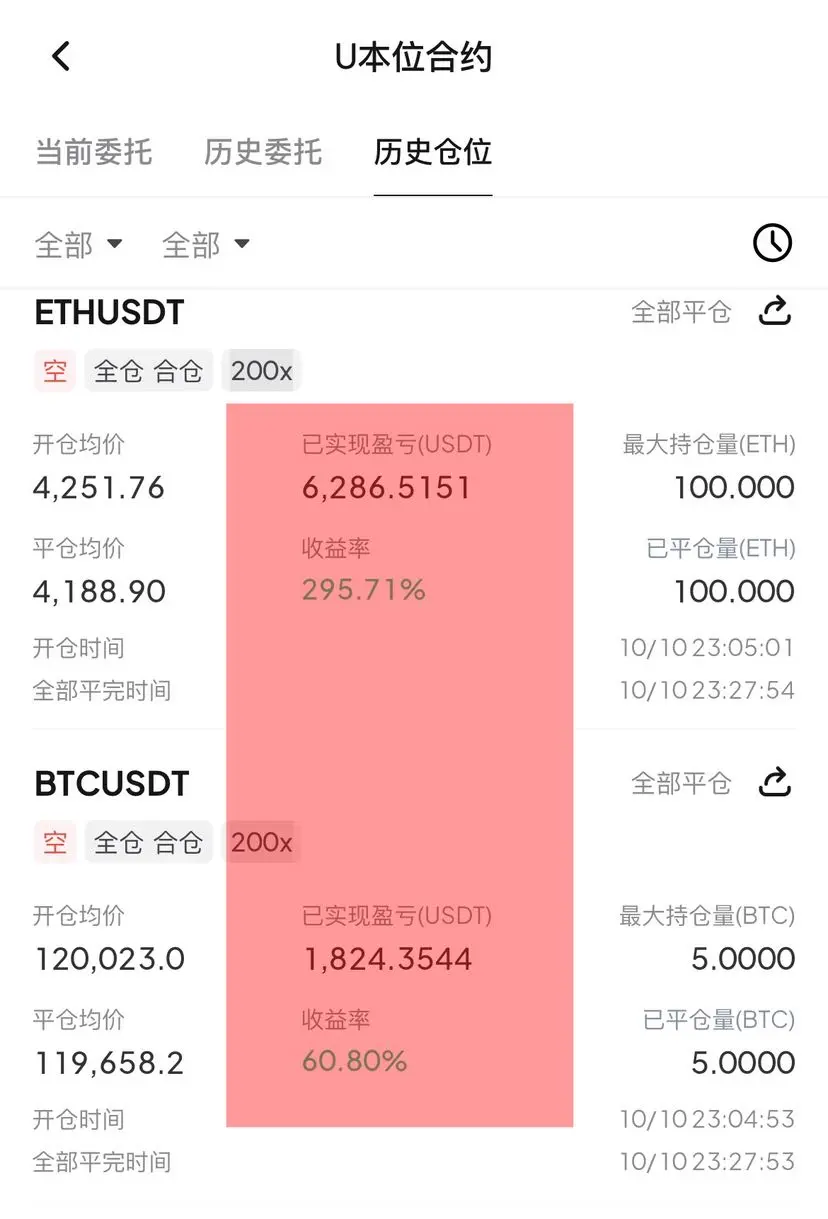Open the clock time filter icon
828x1219 pixels.
tap(772, 243)
